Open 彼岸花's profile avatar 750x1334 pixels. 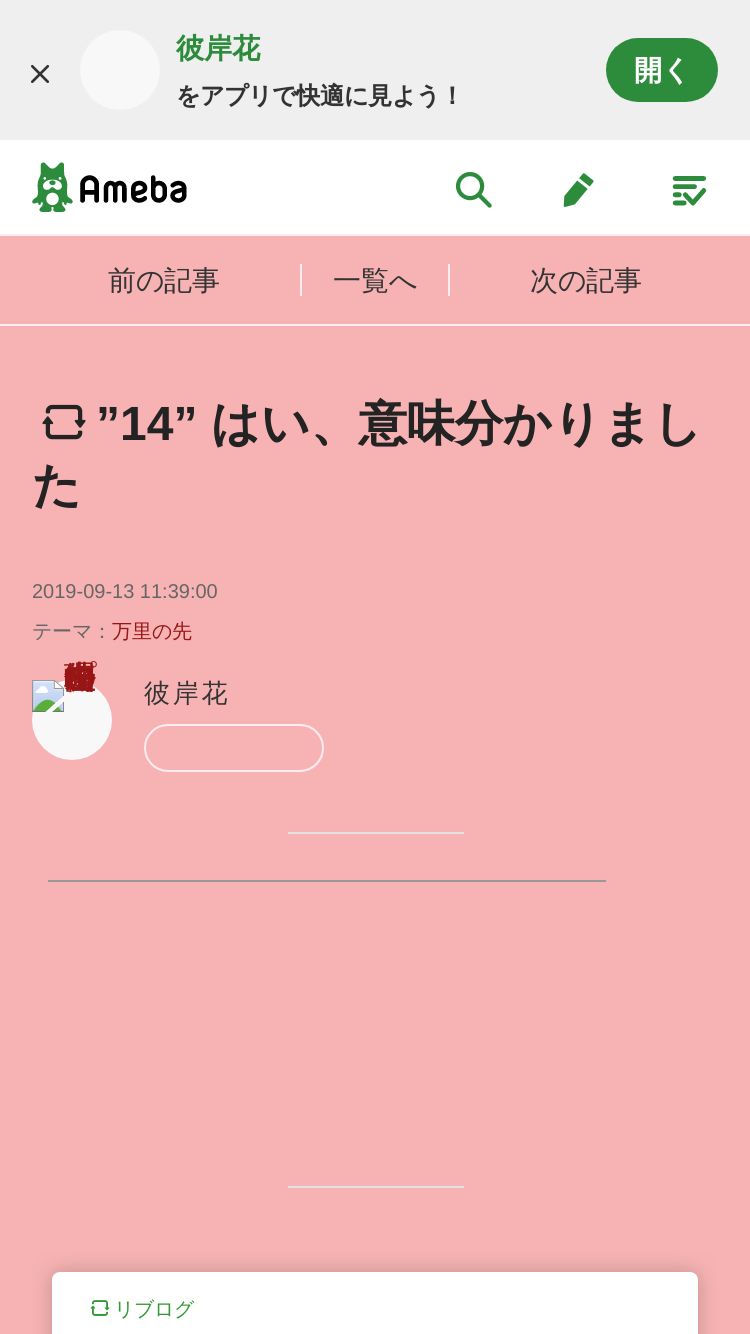72,720
